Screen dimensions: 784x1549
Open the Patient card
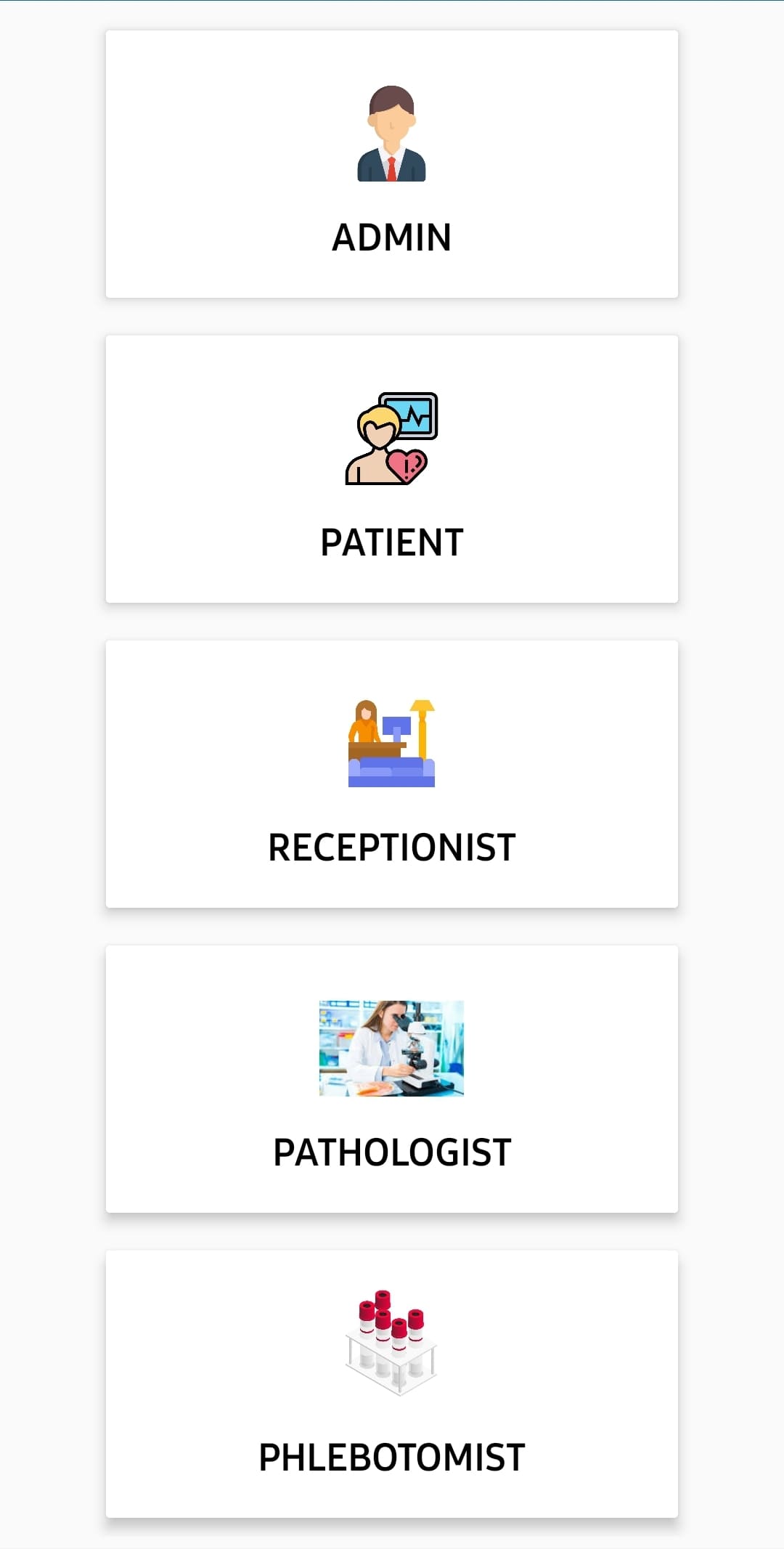point(392,469)
